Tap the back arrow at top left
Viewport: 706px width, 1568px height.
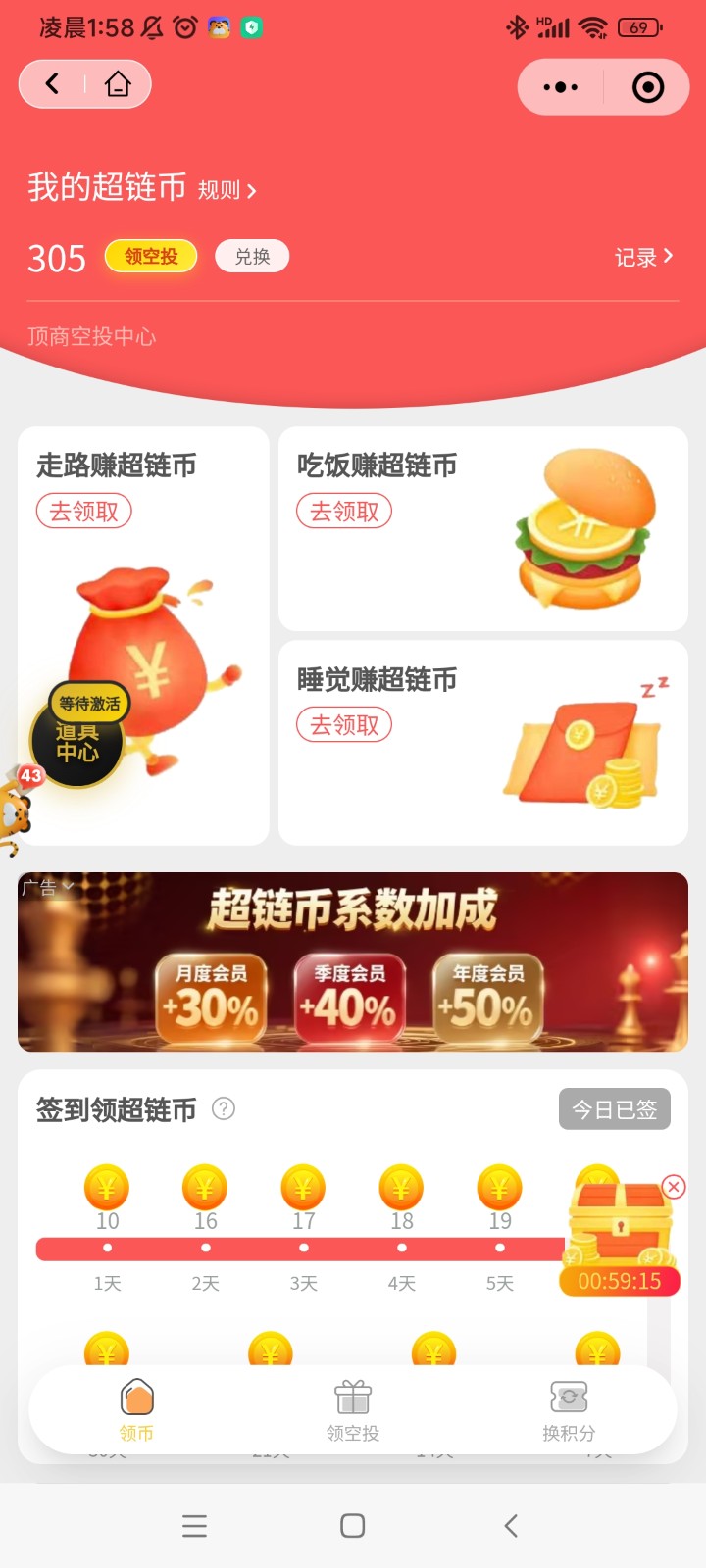click(x=51, y=84)
